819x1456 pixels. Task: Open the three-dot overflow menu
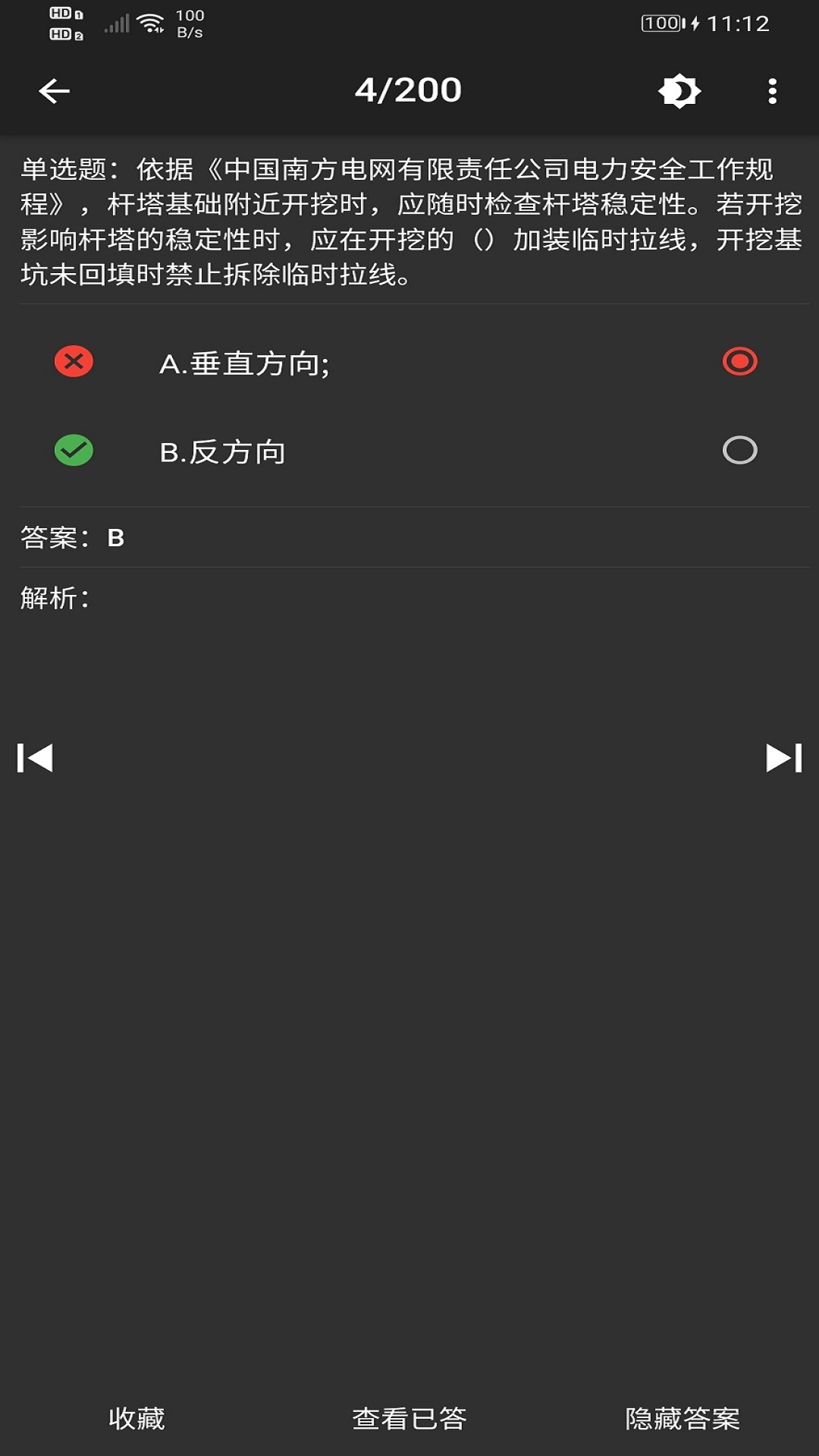(x=772, y=91)
